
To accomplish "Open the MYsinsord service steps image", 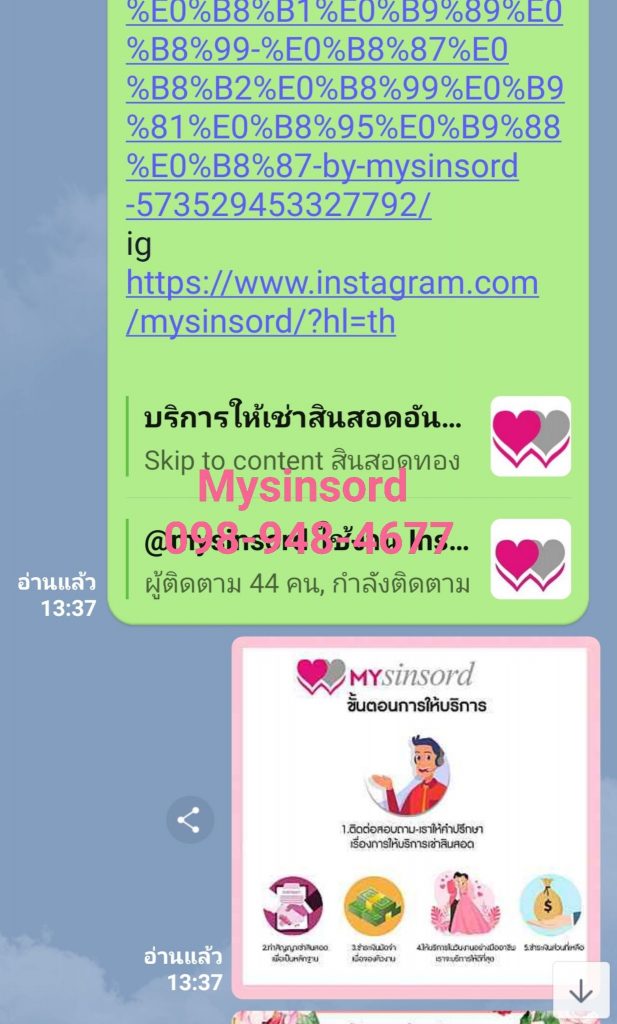I will (x=415, y=815).
